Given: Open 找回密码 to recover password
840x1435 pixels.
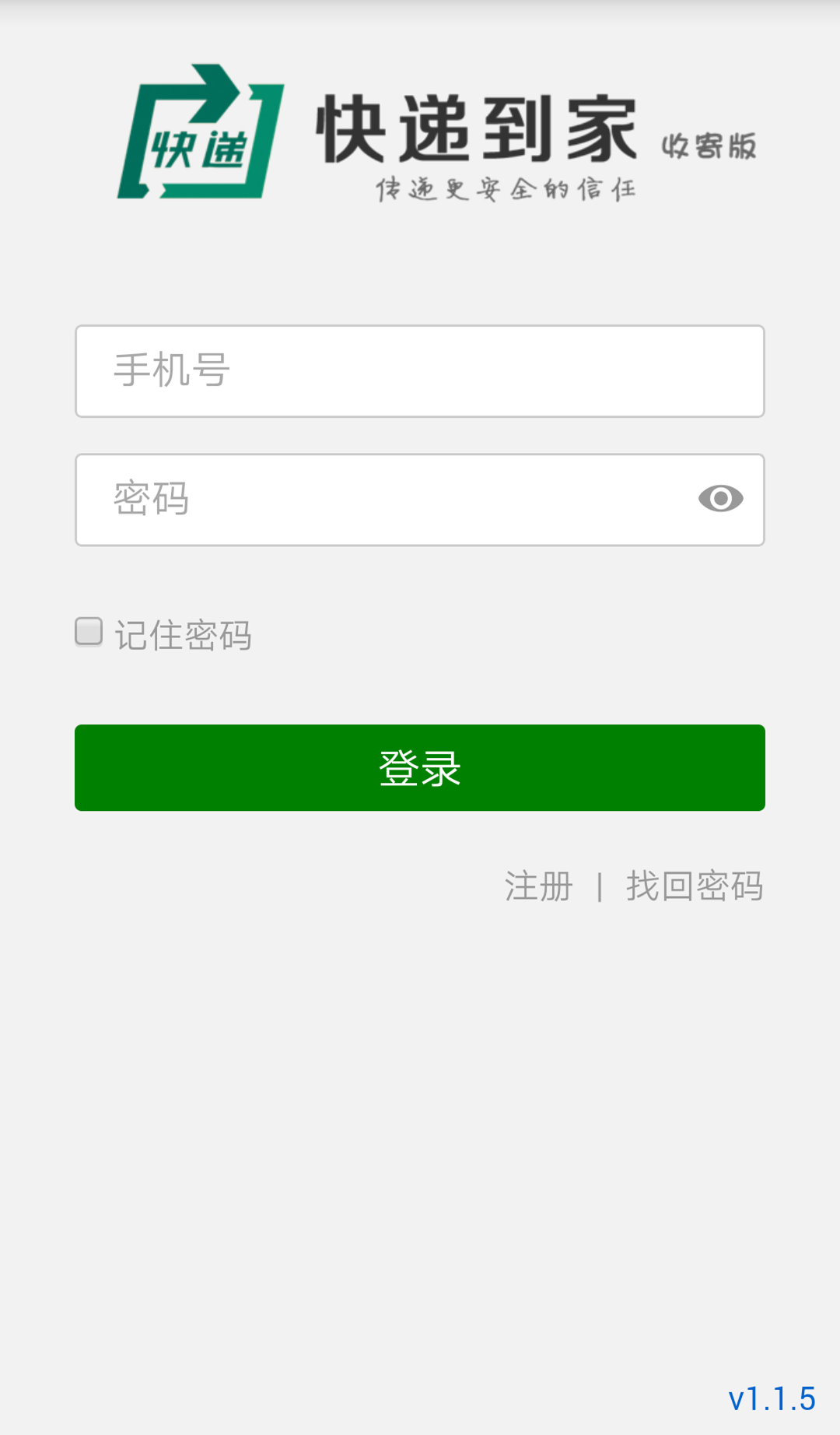Looking at the screenshot, I should click(x=695, y=886).
